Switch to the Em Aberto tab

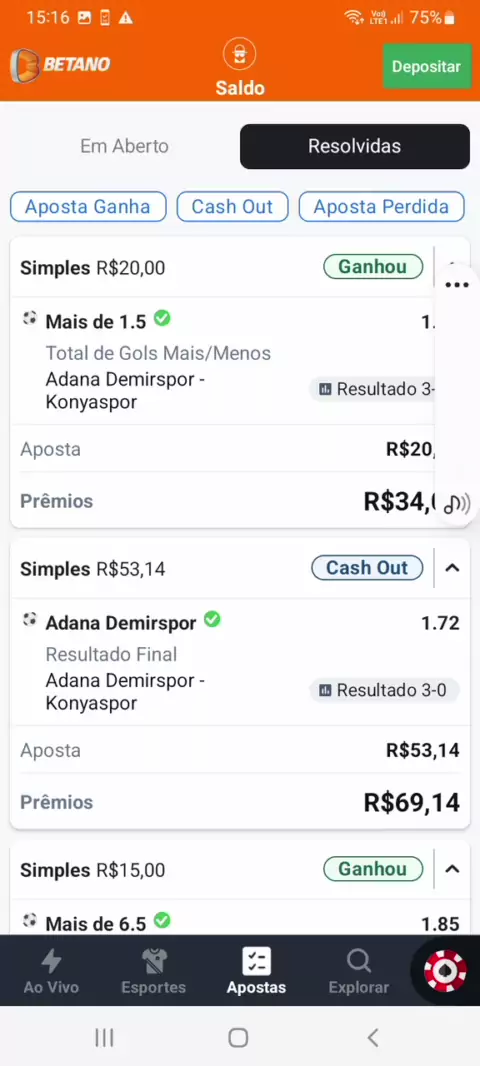[x=124, y=146]
